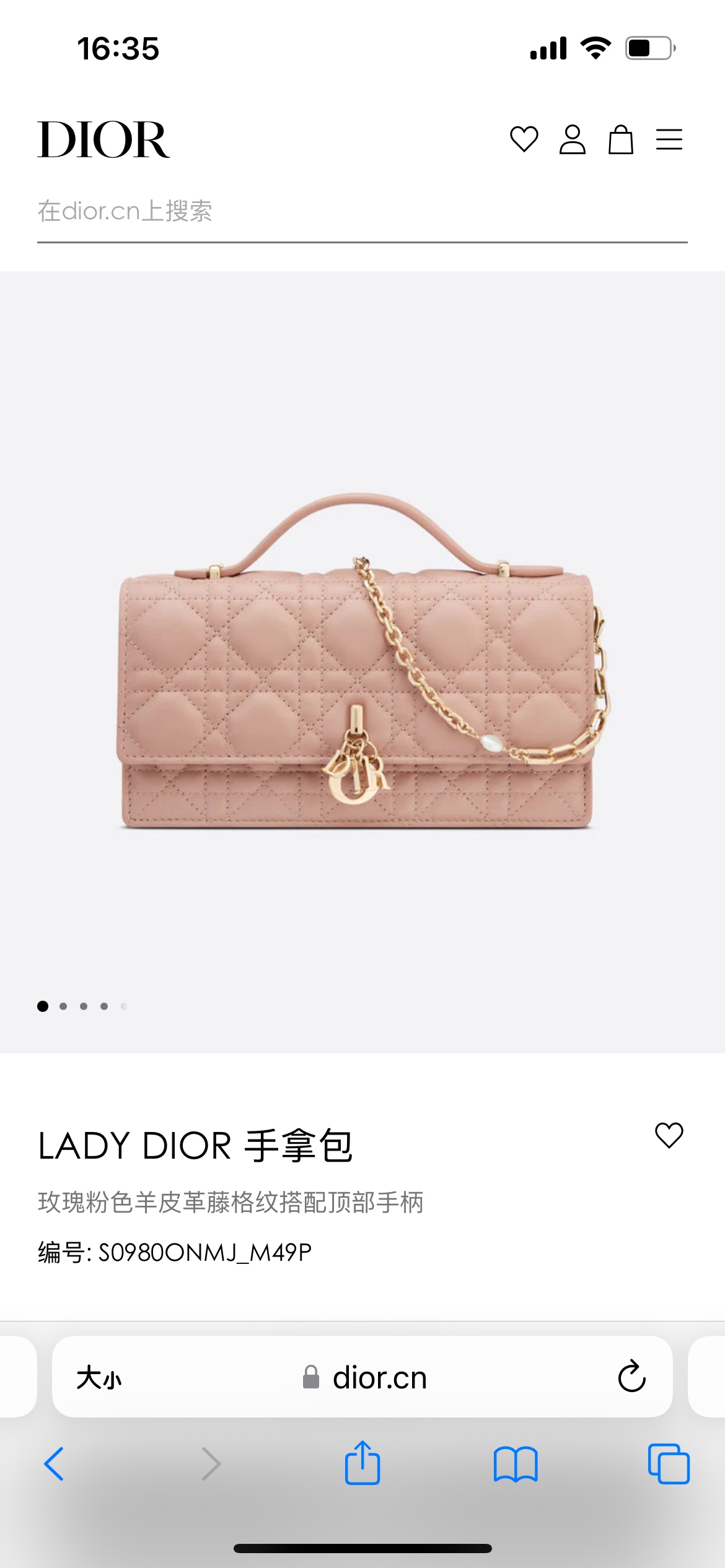The width and height of the screenshot is (725, 1568).
Task: Tap the dior.cn search field
Action: (x=362, y=212)
